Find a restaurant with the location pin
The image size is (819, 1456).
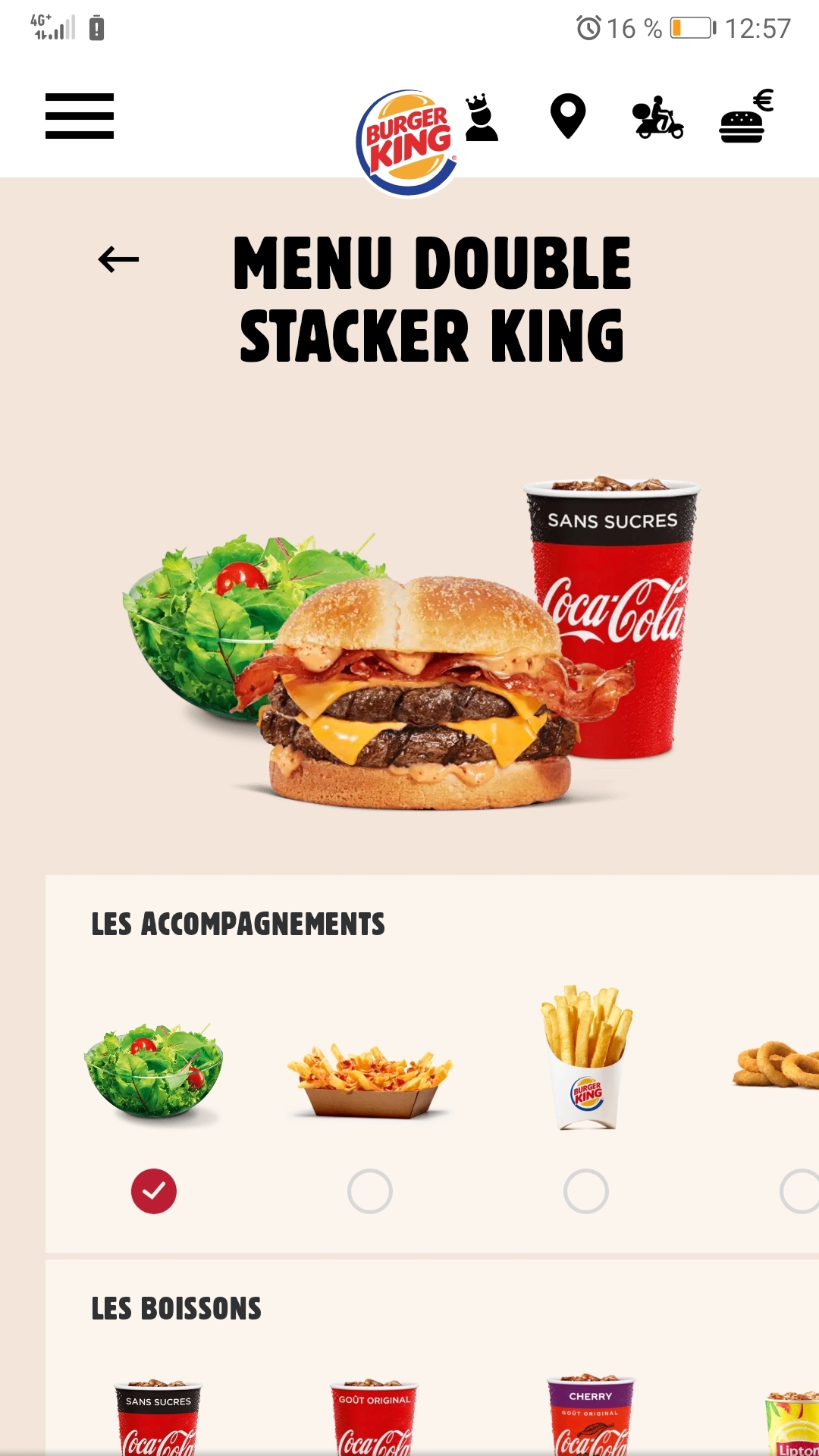pos(568,116)
